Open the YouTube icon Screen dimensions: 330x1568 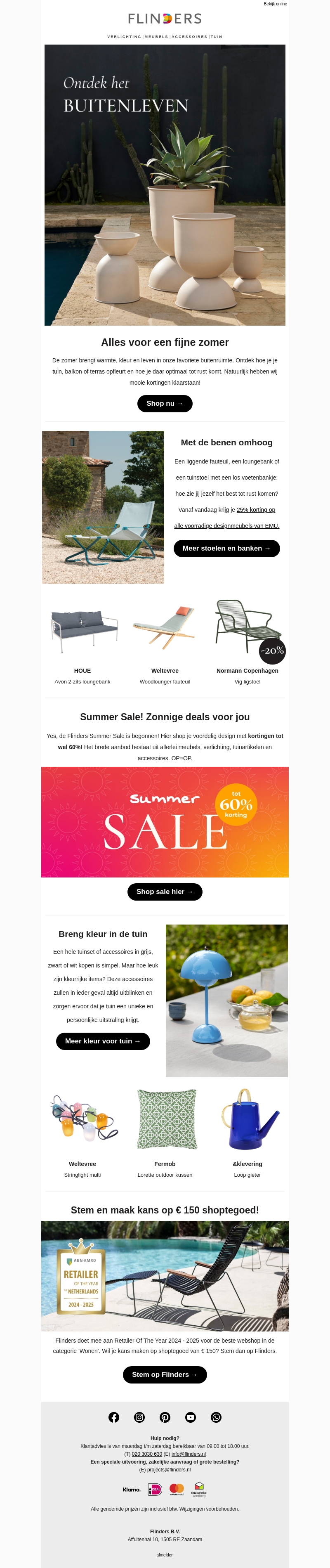pyautogui.click(x=191, y=1417)
